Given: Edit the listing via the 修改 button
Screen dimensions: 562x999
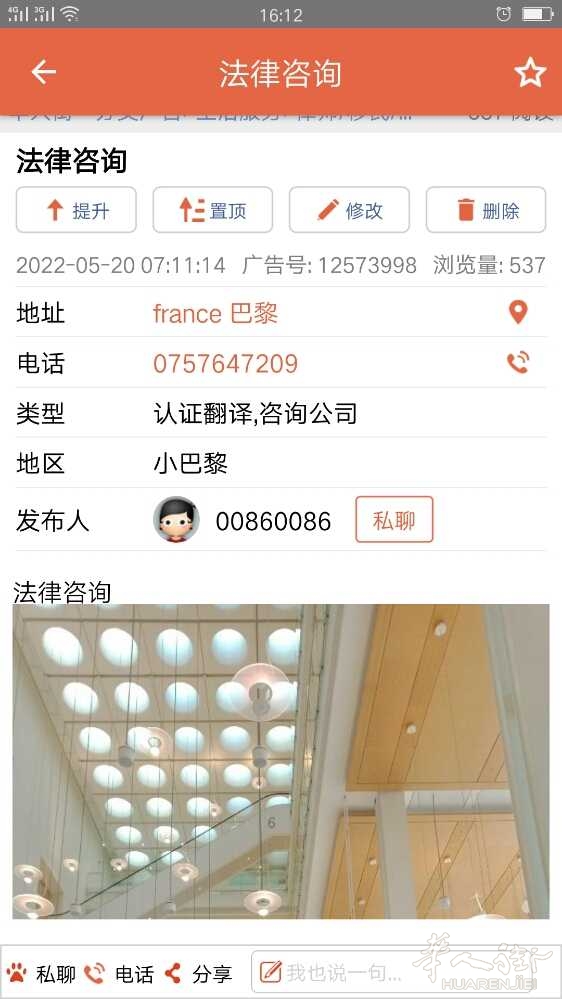Looking at the screenshot, I should pyautogui.click(x=349, y=210).
